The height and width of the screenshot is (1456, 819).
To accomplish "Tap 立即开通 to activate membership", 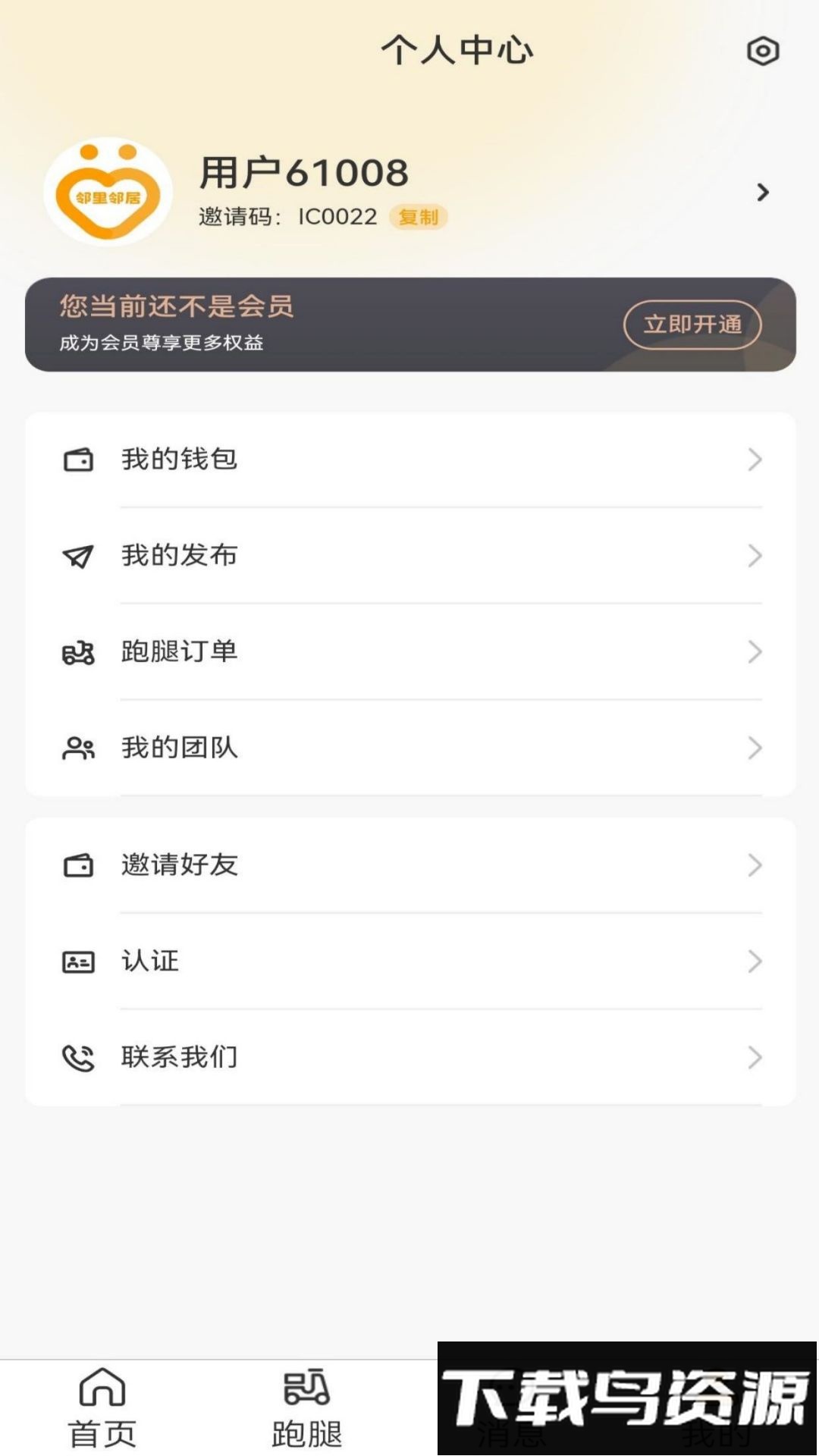I will click(692, 325).
